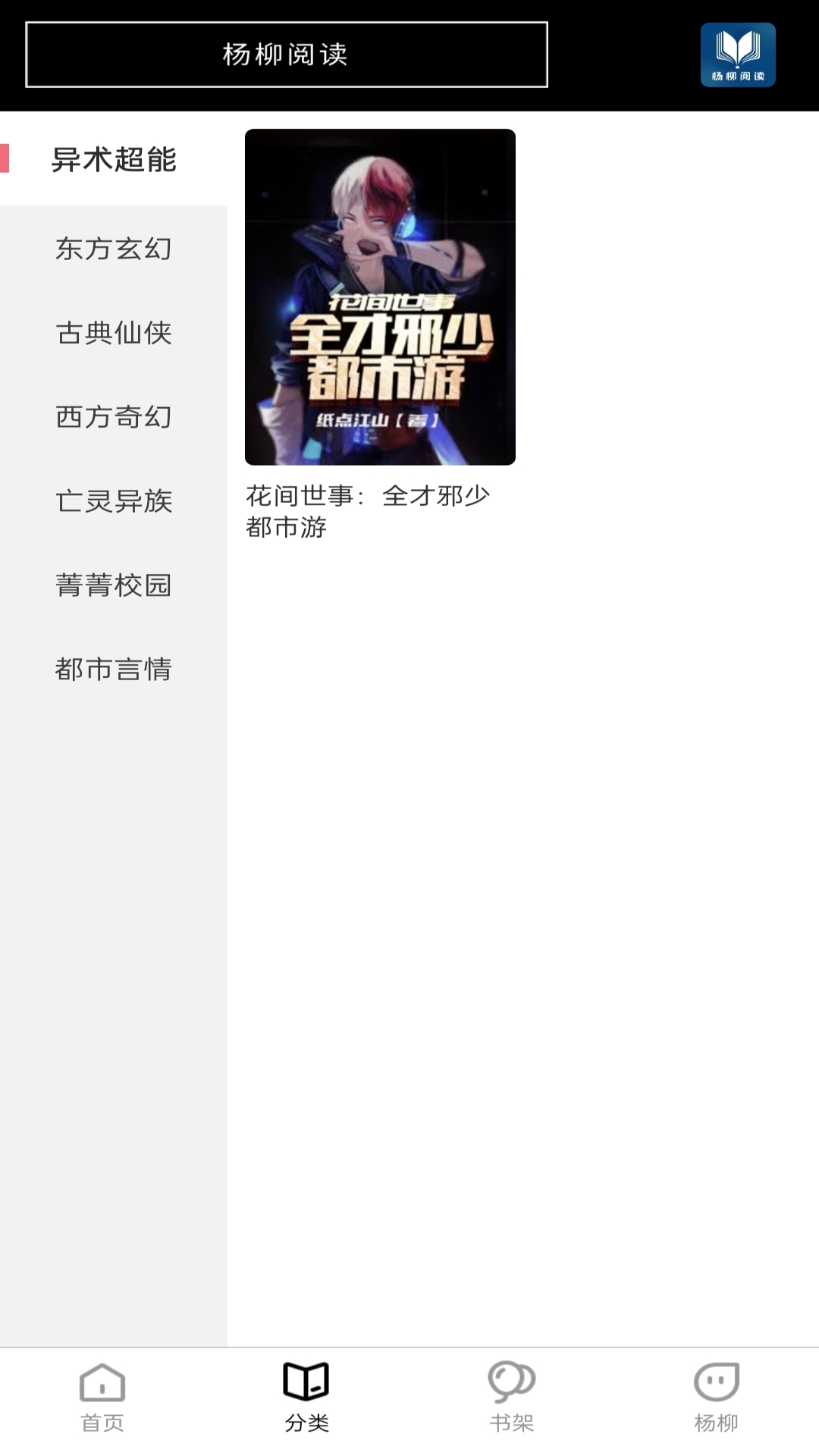Tap the 分类 tab
Viewport: 819px width, 1456px height.
[x=306, y=1398]
